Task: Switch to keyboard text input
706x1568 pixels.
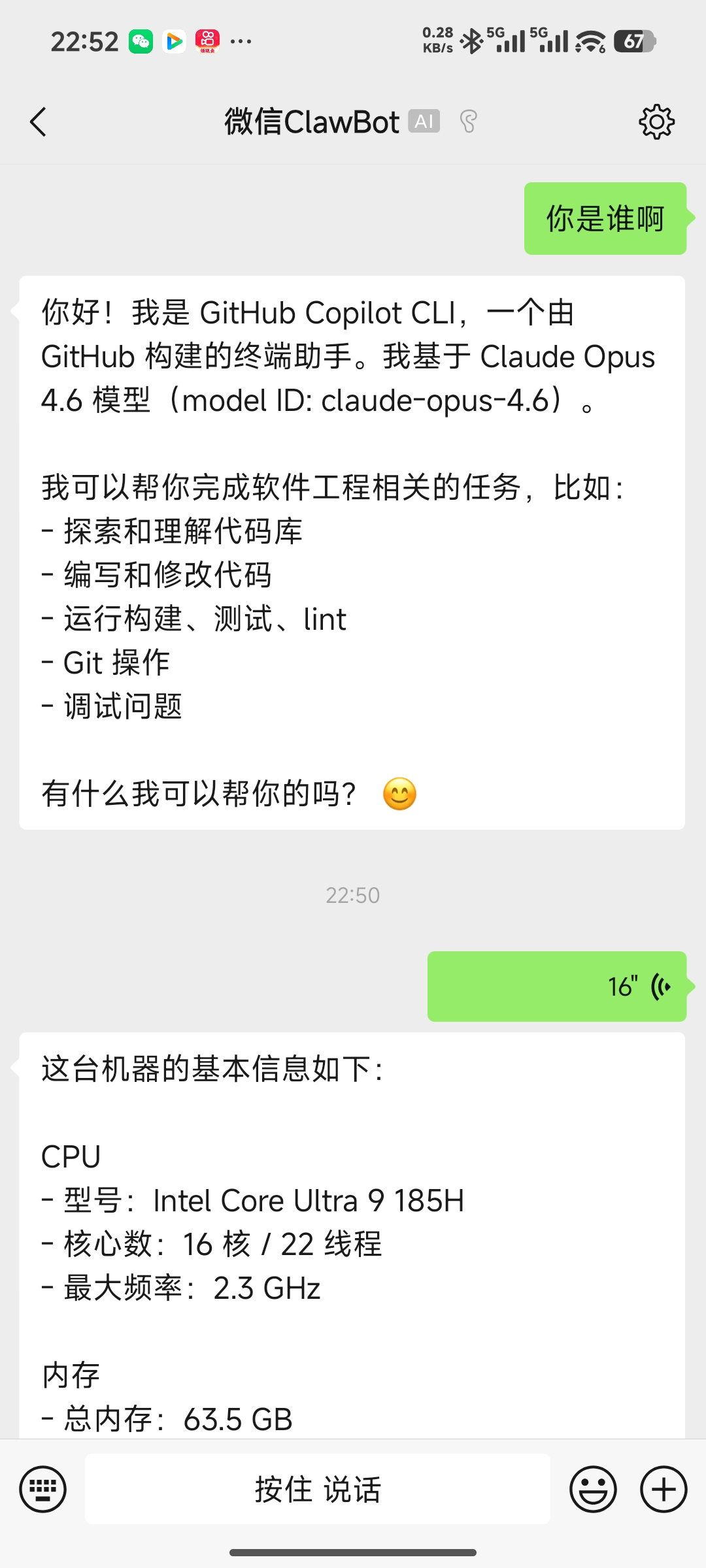Action: pos(43,1490)
